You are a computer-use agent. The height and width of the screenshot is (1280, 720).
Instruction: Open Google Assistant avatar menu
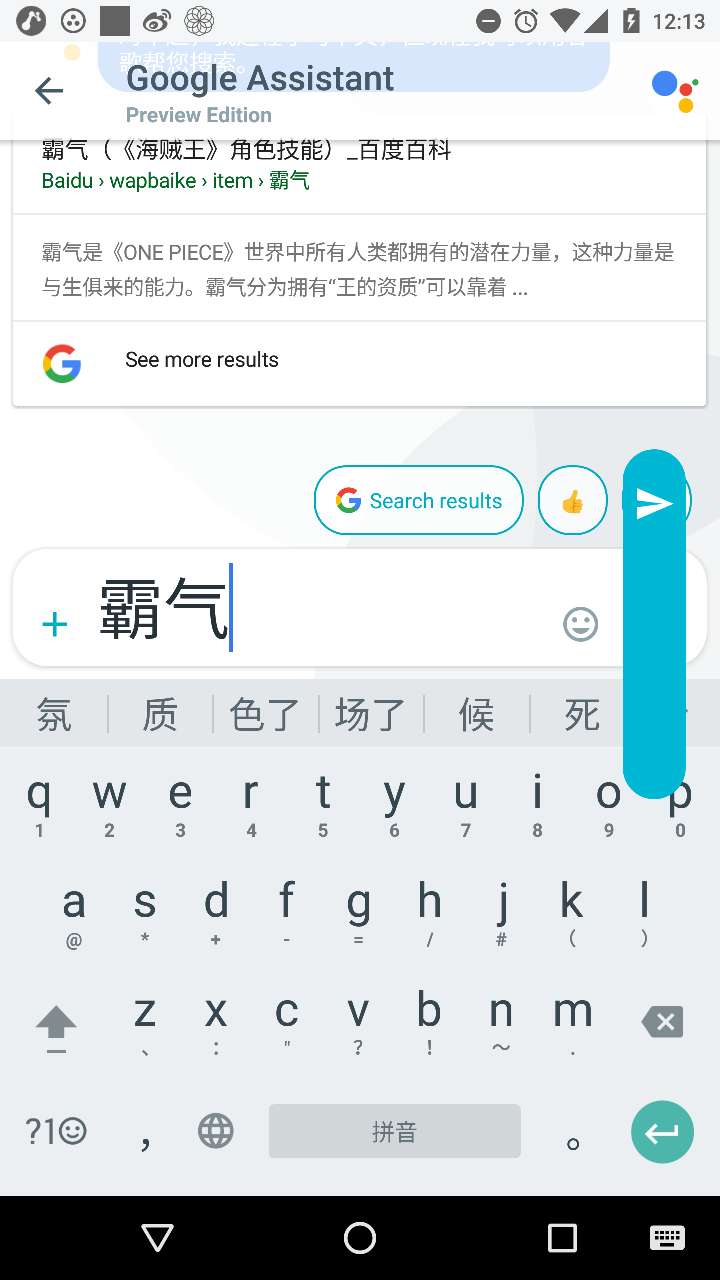pos(674,91)
